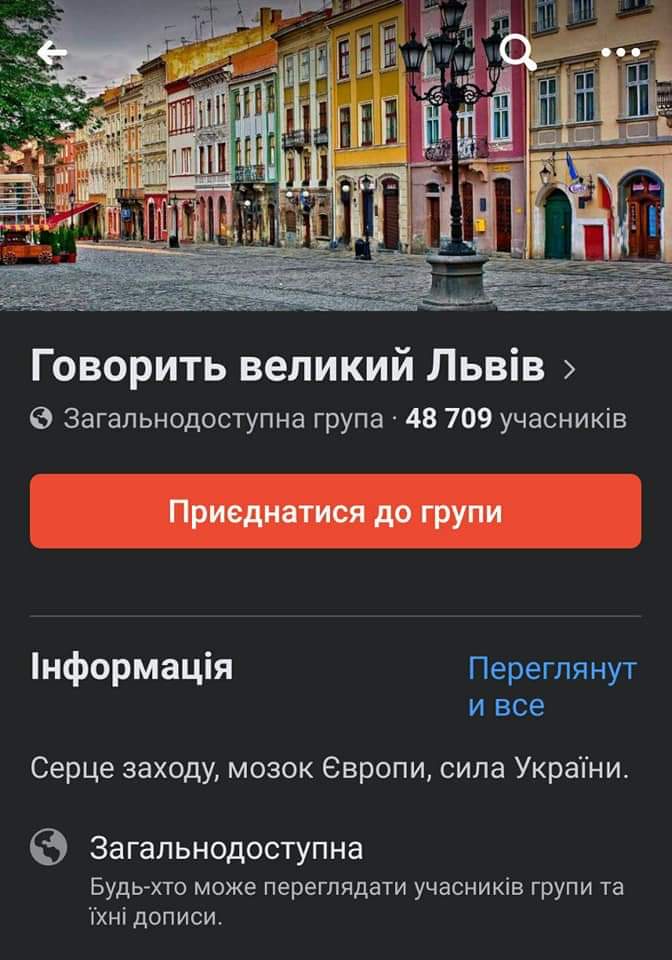
Task: Open the three-dot overflow menu
Action: coord(620,52)
